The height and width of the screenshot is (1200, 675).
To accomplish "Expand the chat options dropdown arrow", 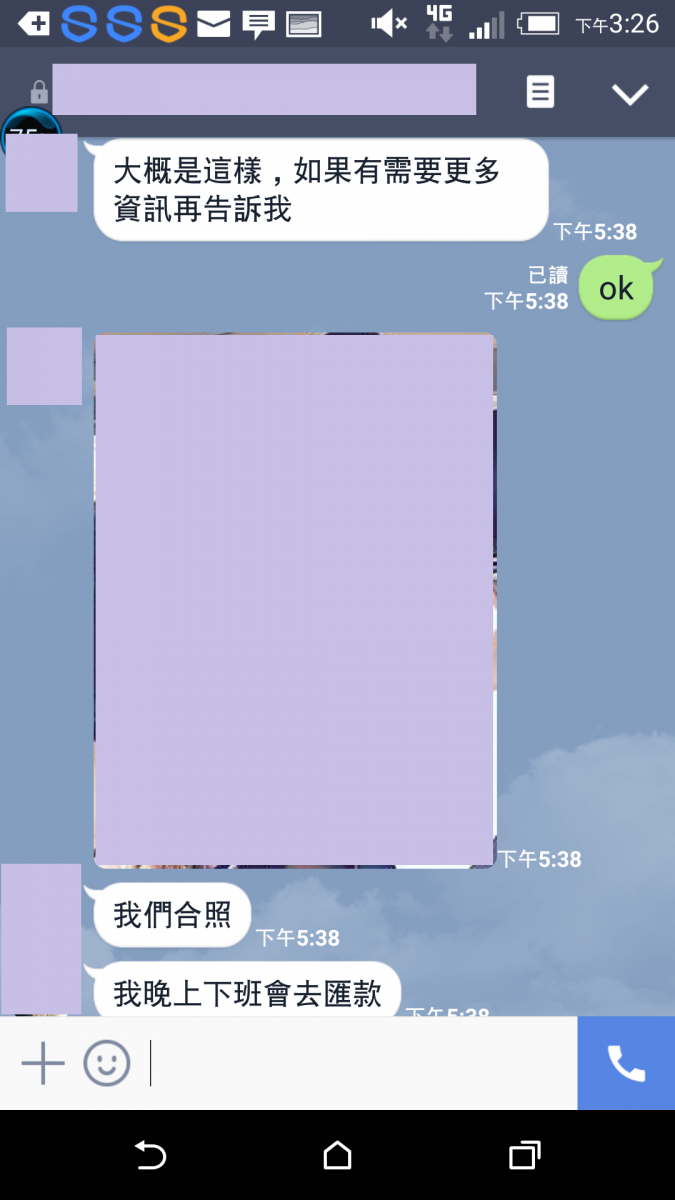I will (630, 94).
